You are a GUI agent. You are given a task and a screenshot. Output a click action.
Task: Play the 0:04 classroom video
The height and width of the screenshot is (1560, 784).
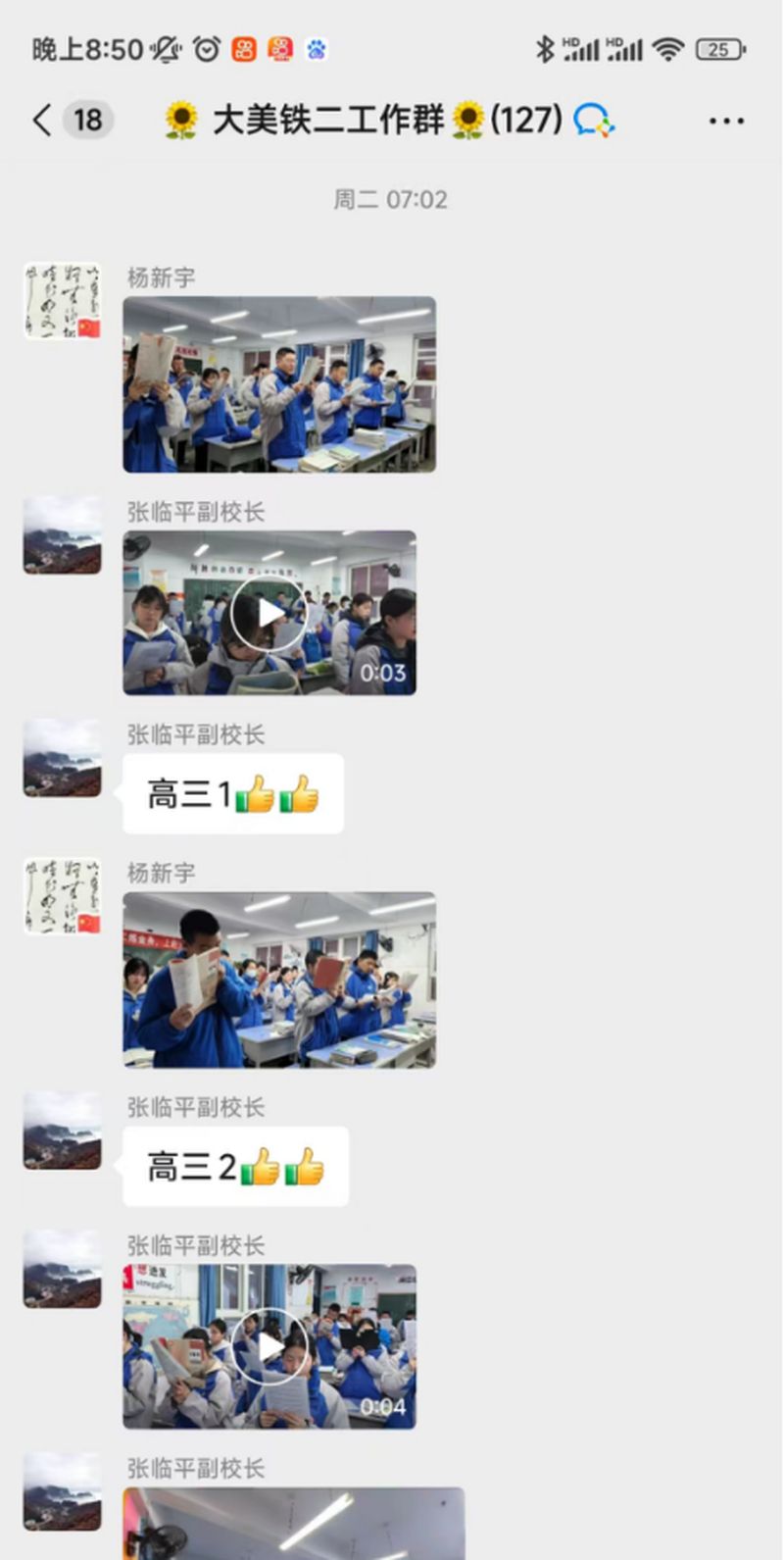269,1346
